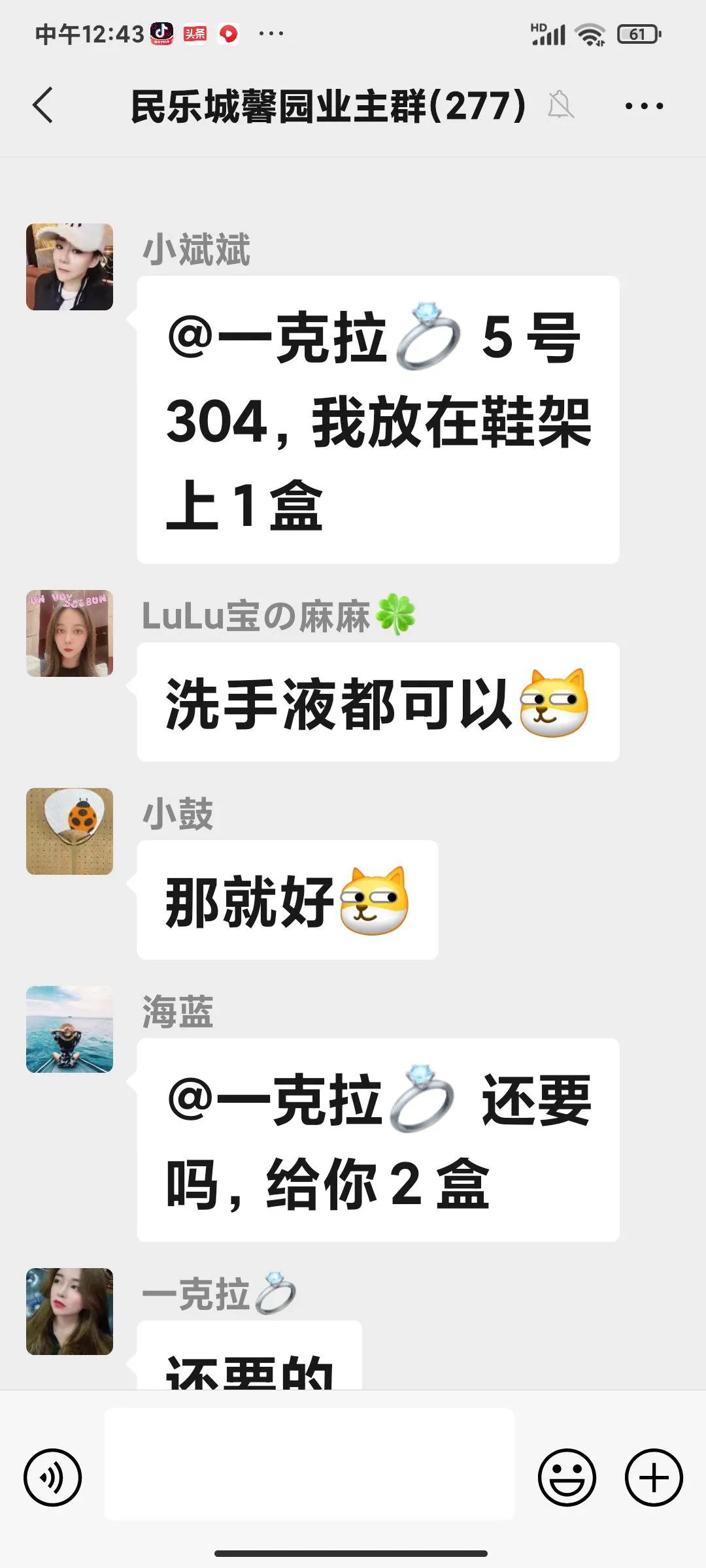Open the plus attachment menu
Image resolution: width=706 pixels, height=1568 pixels.
coord(654,1477)
